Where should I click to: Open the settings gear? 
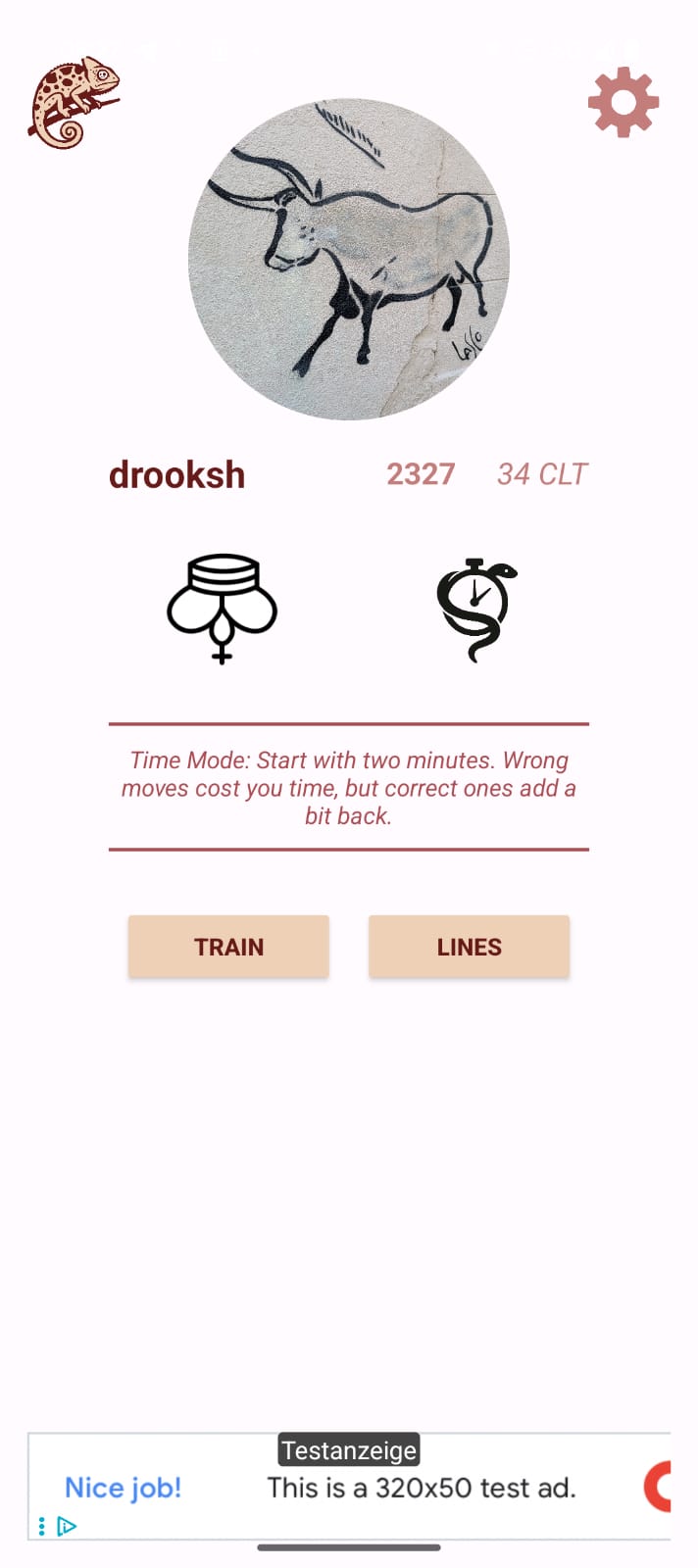[623, 102]
